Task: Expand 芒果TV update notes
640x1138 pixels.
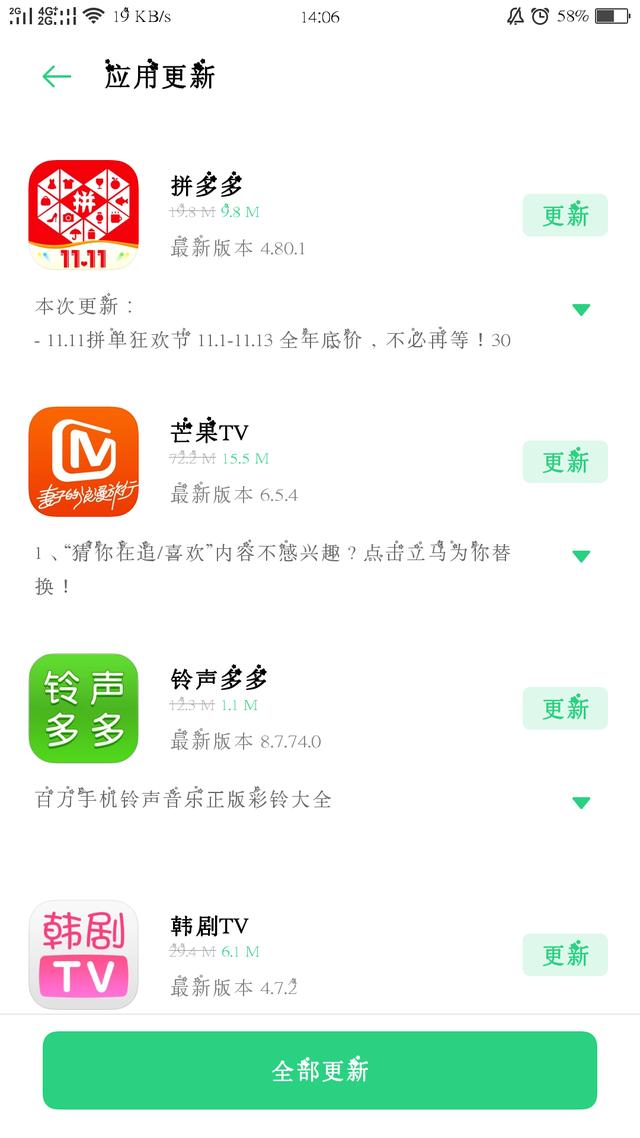Action: pos(581,556)
